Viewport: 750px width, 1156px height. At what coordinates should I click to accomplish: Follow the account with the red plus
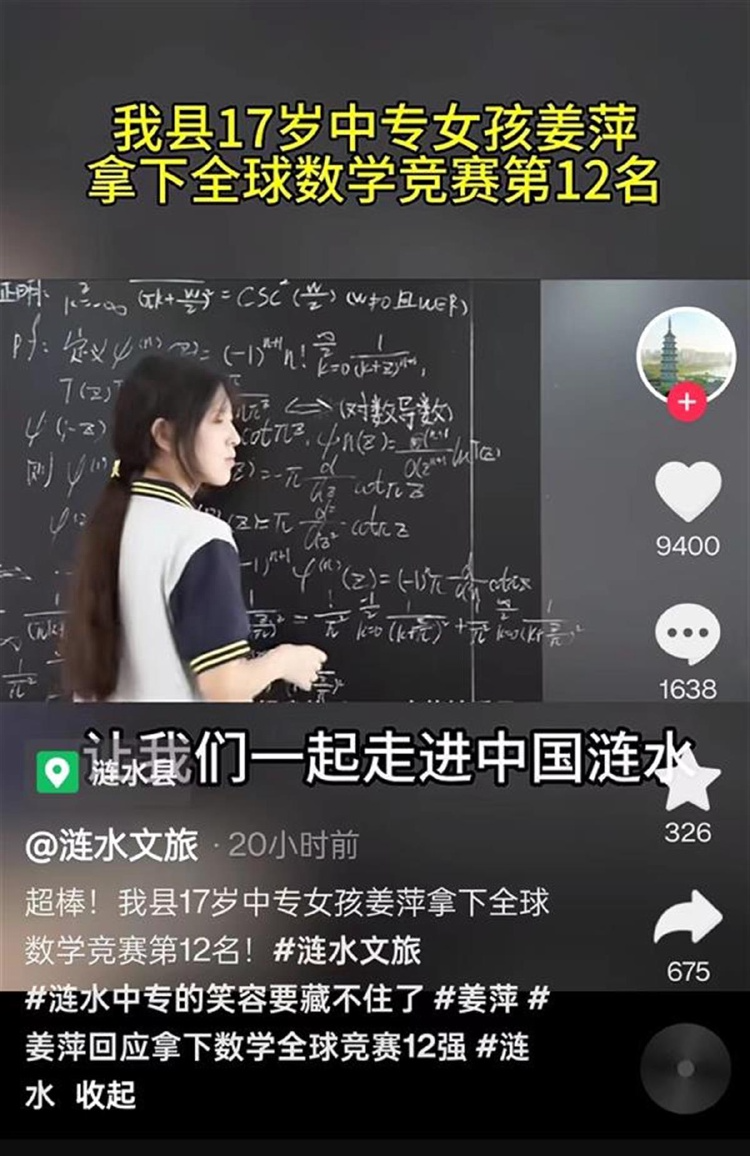tap(687, 403)
